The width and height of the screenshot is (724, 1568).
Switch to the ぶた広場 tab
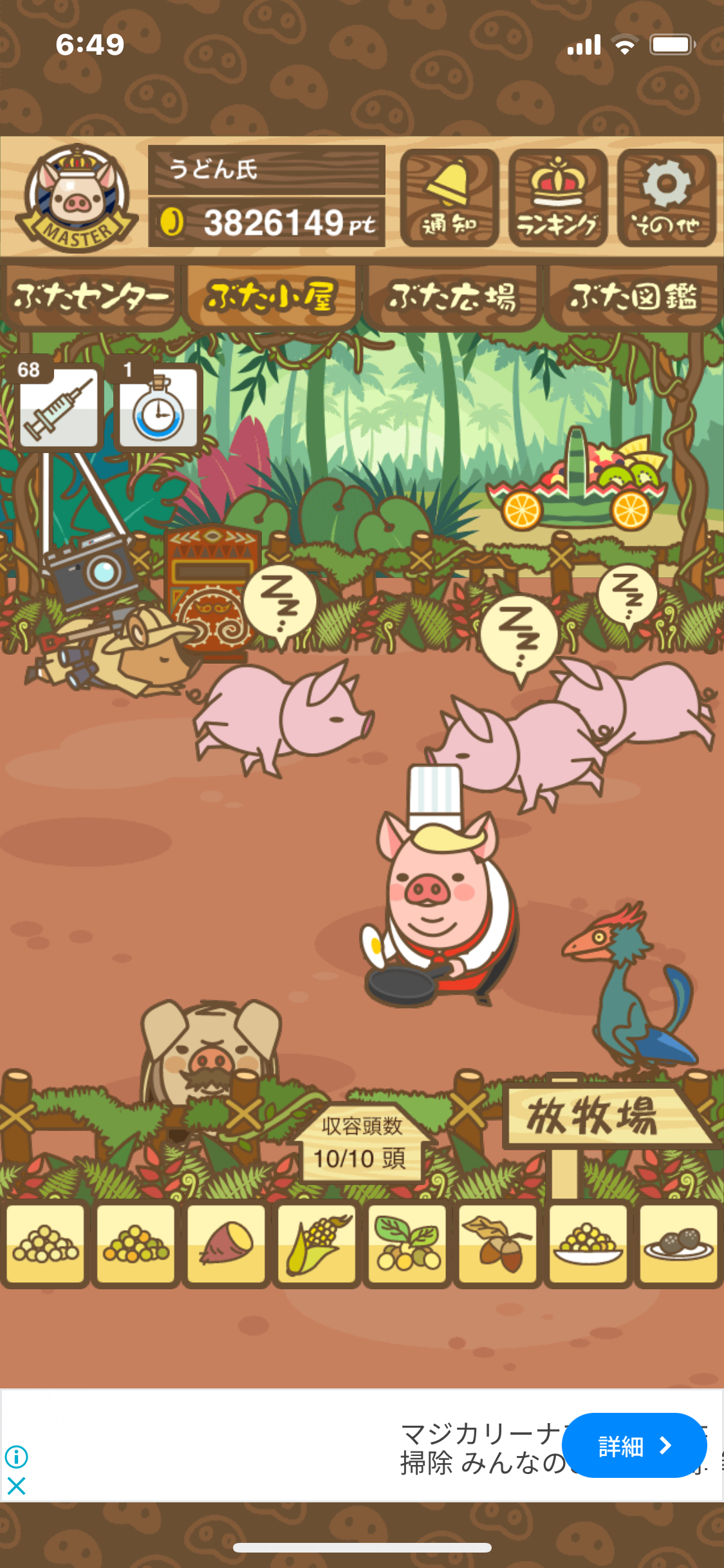(x=452, y=297)
